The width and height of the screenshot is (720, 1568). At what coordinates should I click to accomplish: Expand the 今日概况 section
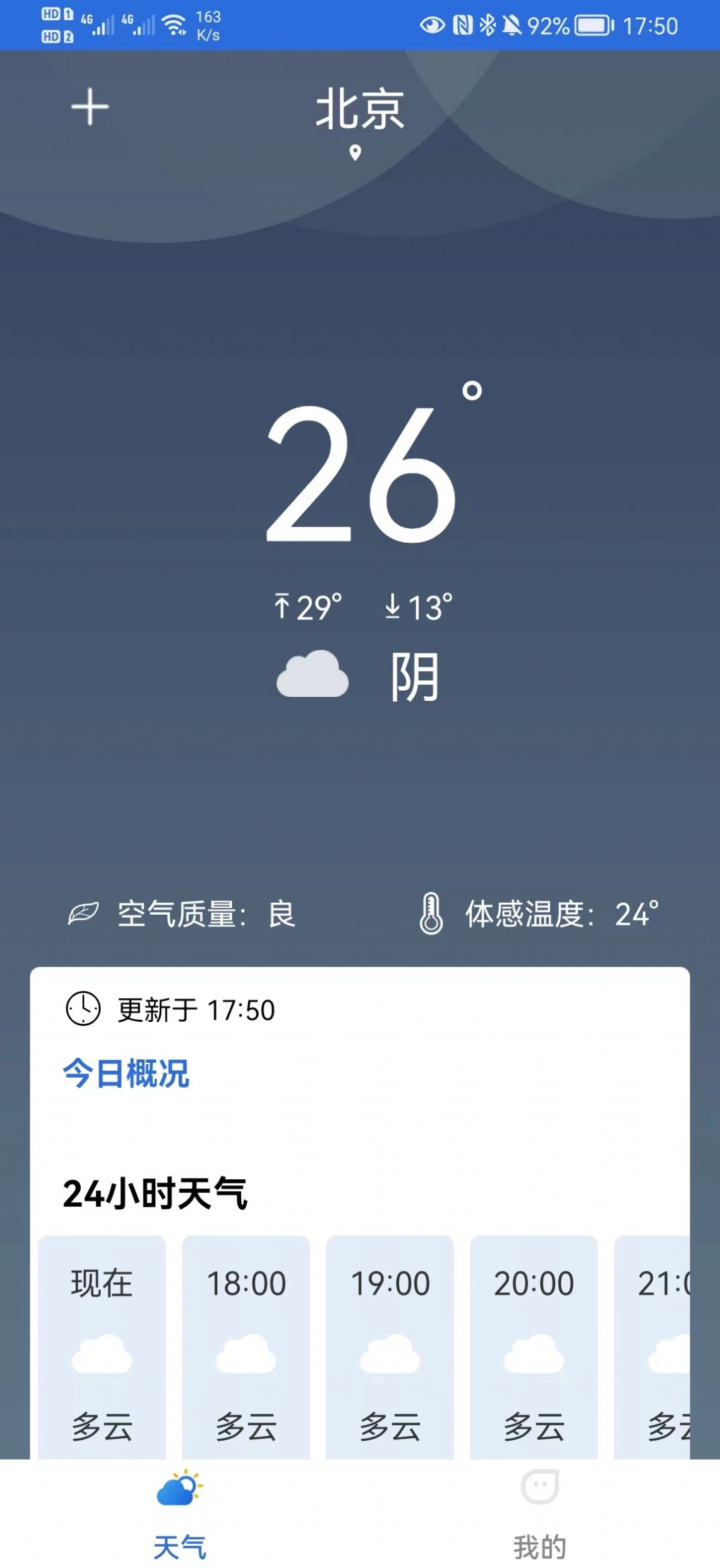pyautogui.click(x=125, y=1074)
